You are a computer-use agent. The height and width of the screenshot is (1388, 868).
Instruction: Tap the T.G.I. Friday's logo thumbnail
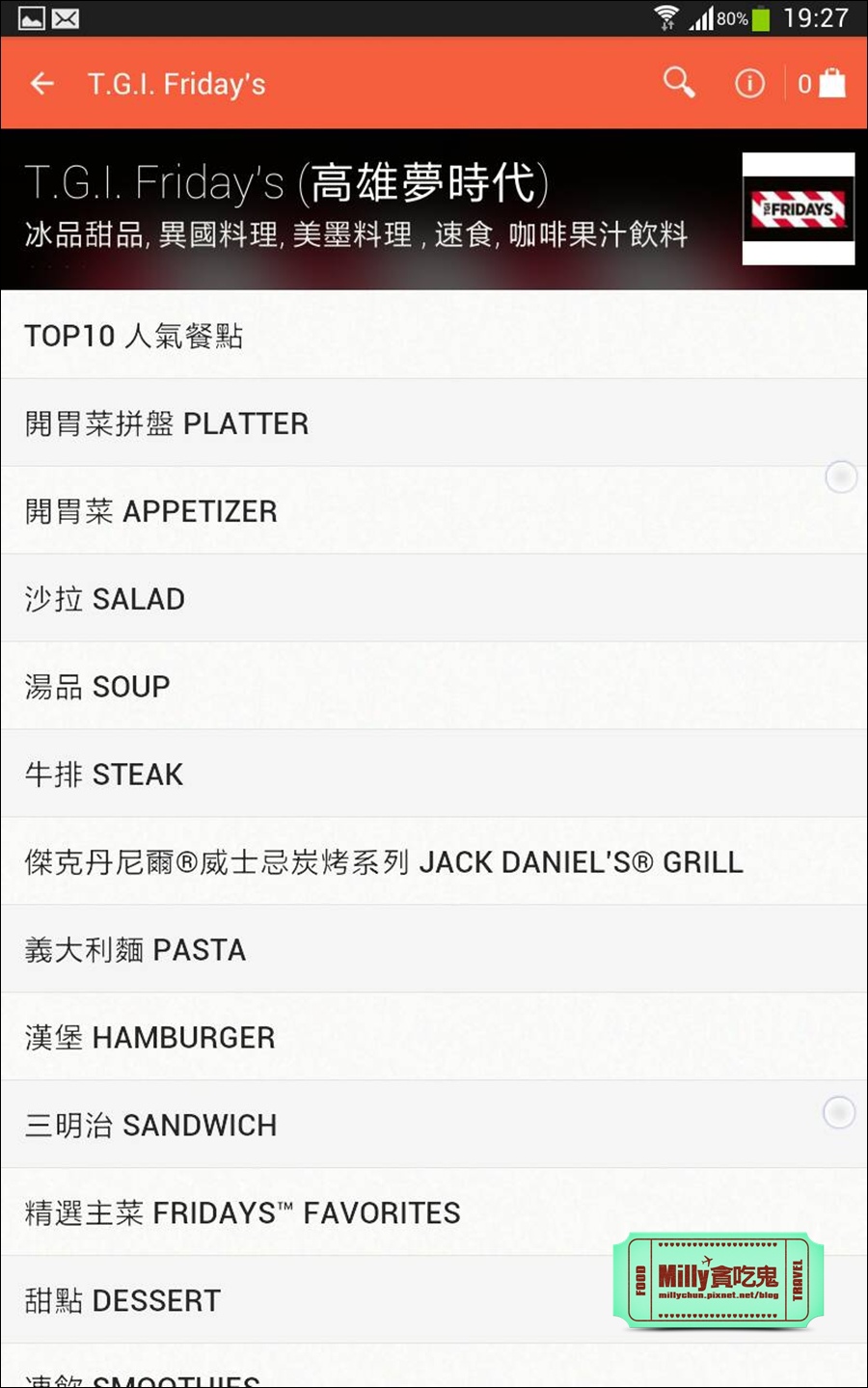pos(798,206)
